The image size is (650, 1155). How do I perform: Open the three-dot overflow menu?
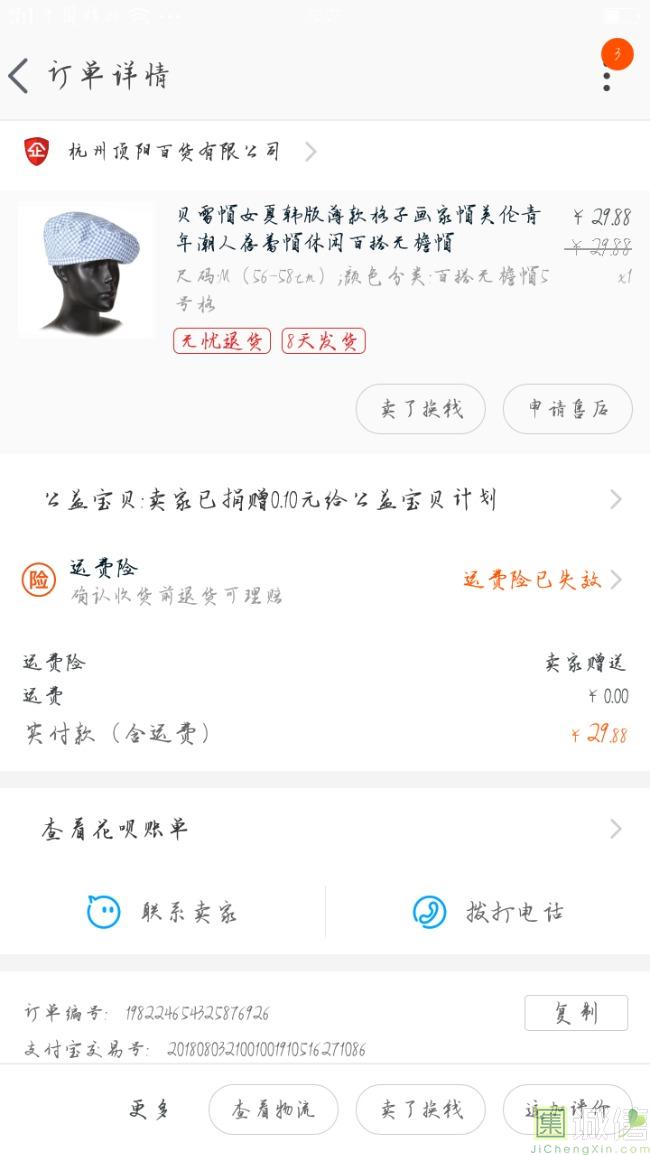(x=606, y=77)
